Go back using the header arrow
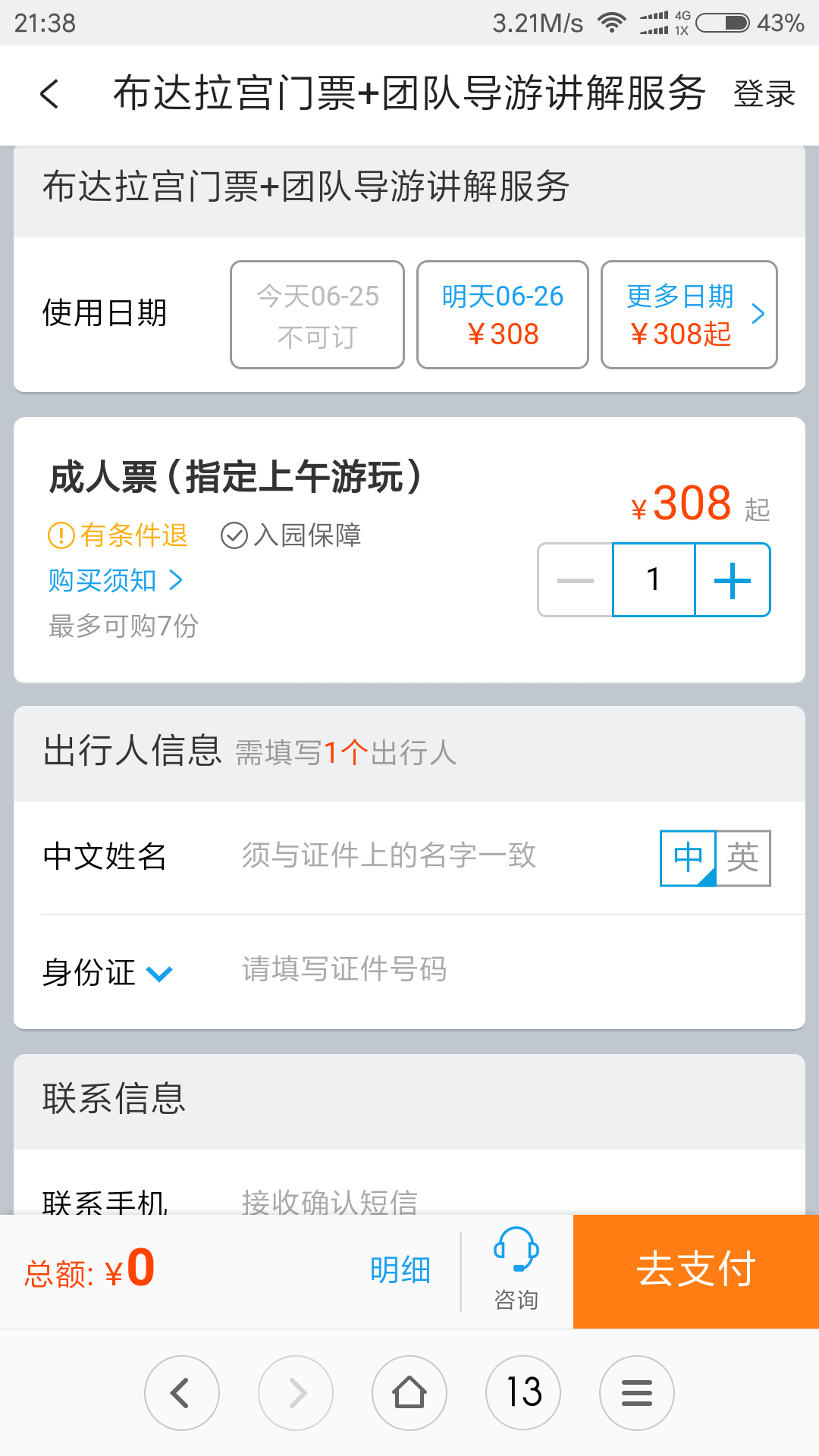This screenshot has width=819, height=1456. [x=49, y=94]
